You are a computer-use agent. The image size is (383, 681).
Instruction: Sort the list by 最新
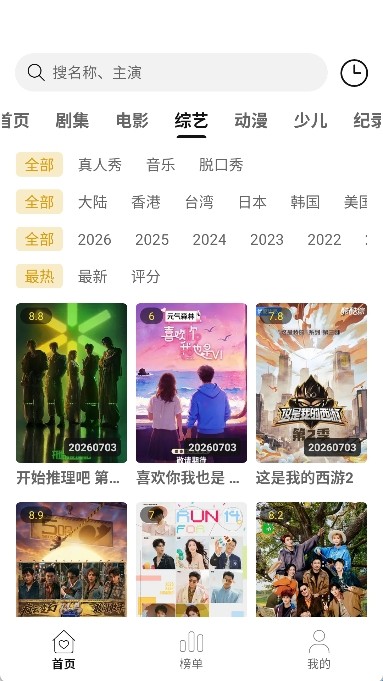[92, 276]
